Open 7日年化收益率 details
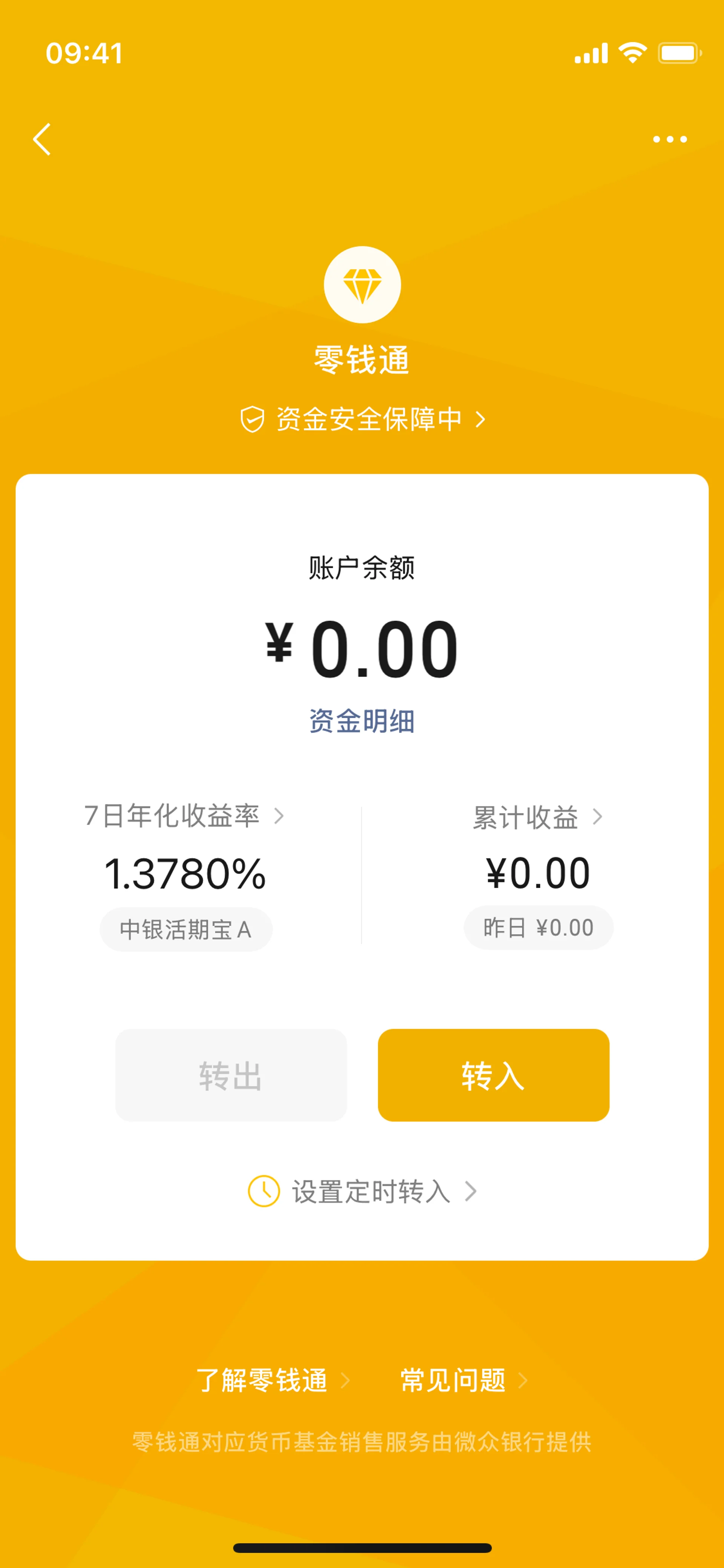The height and width of the screenshot is (1568, 724). tap(184, 815)
